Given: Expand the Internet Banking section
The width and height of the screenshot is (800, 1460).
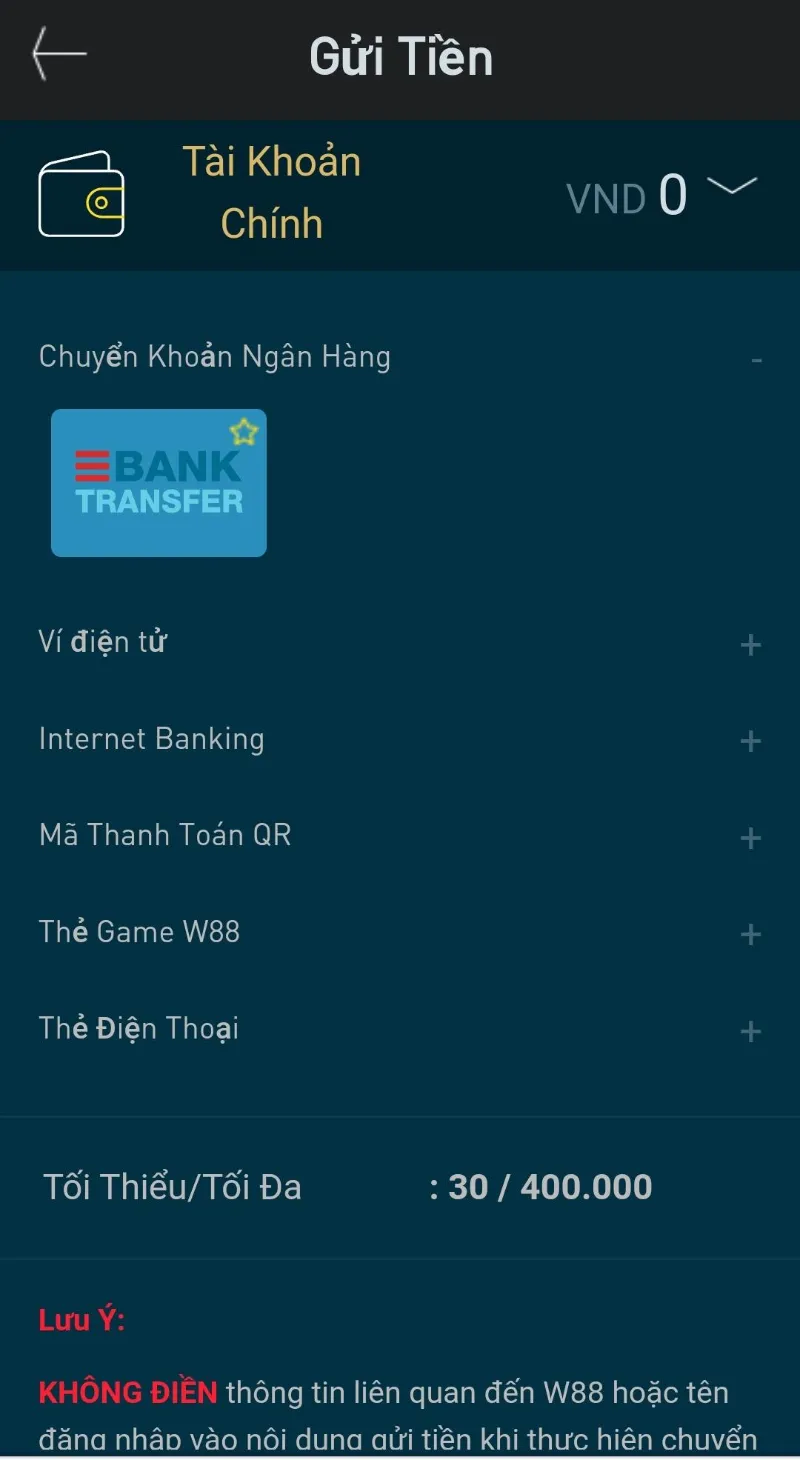Looking at the screenshot, I should [x=750, y=741].
